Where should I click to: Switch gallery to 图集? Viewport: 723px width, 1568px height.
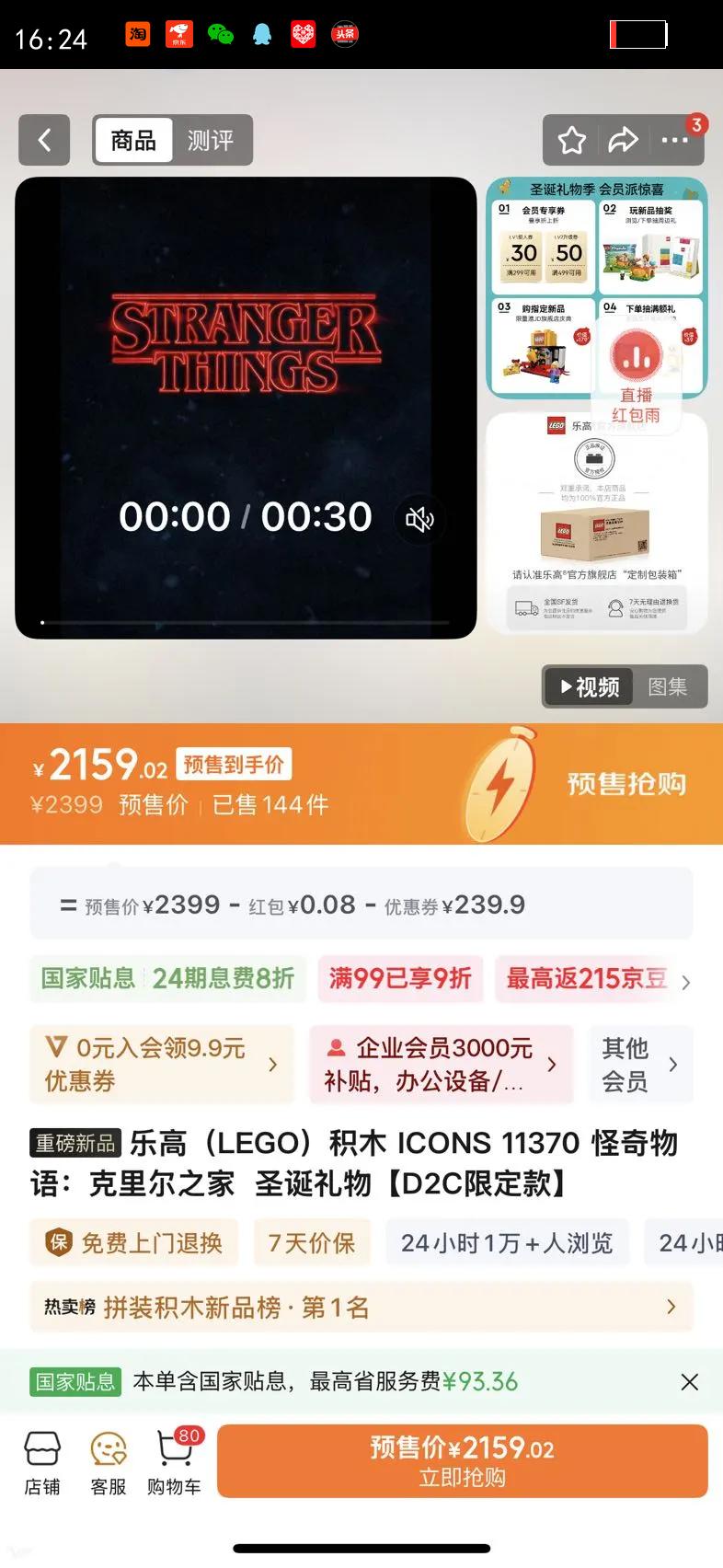click(668, 686)
